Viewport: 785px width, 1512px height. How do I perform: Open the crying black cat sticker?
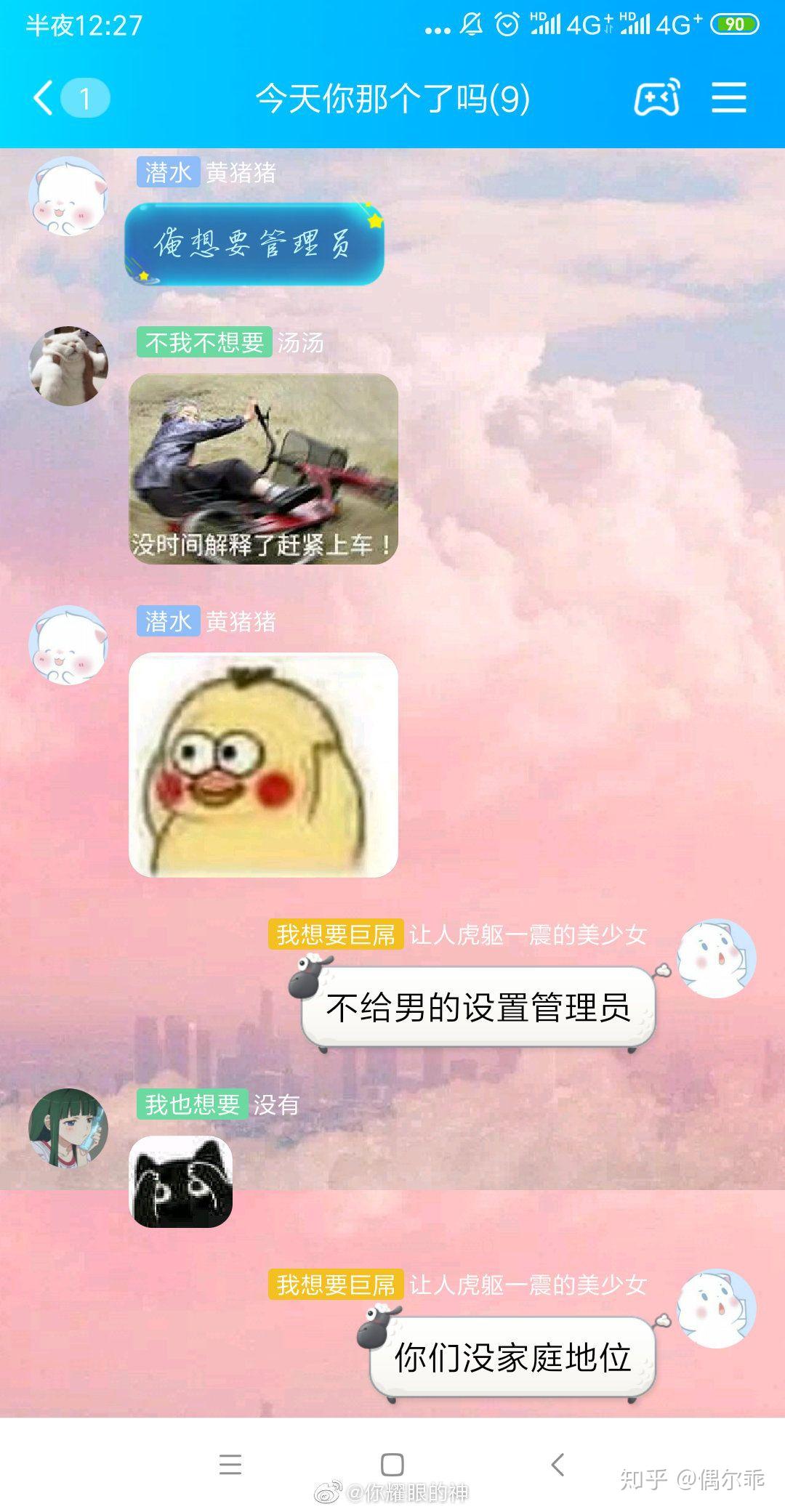click(x=181, y=1181)
